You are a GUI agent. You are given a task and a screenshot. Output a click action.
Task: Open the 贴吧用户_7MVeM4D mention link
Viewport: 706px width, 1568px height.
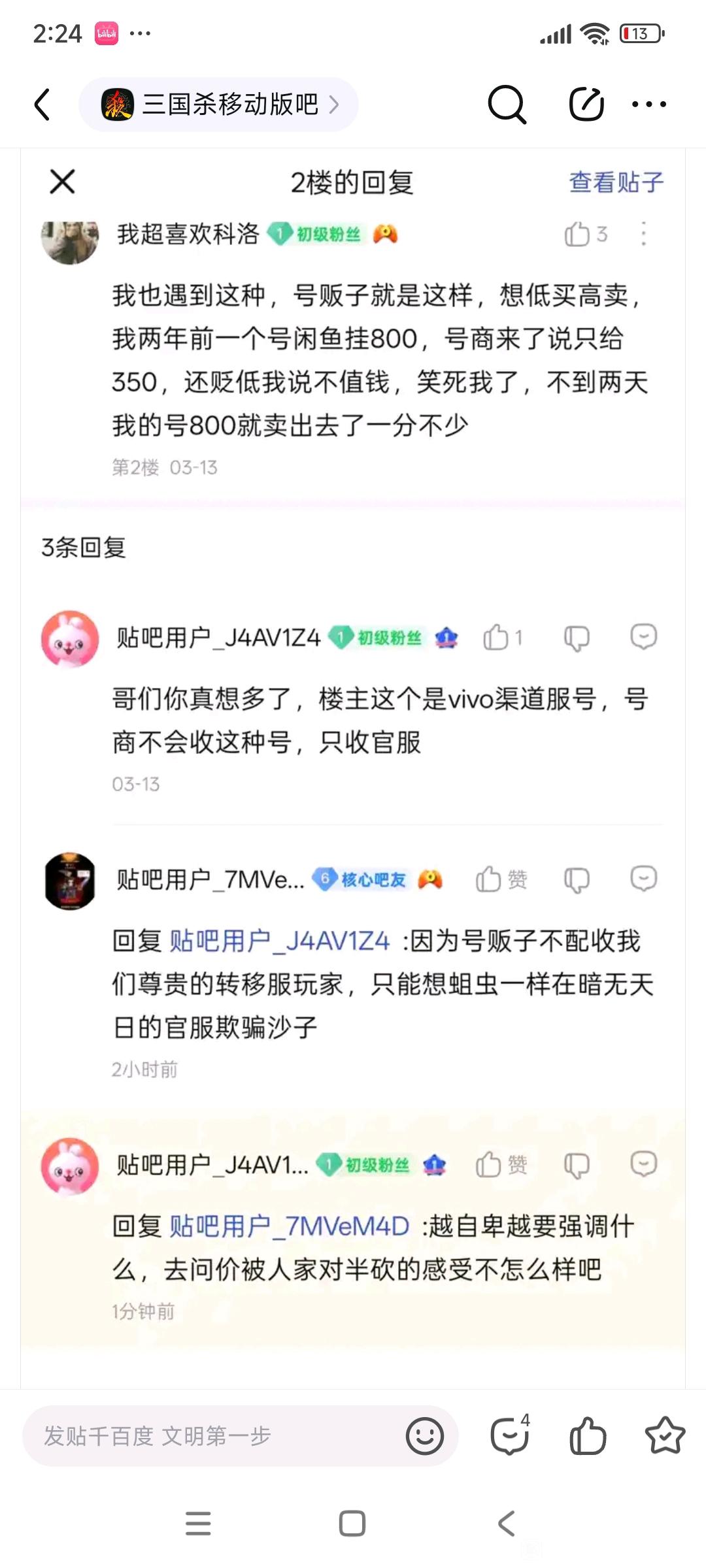(289, 1226)
